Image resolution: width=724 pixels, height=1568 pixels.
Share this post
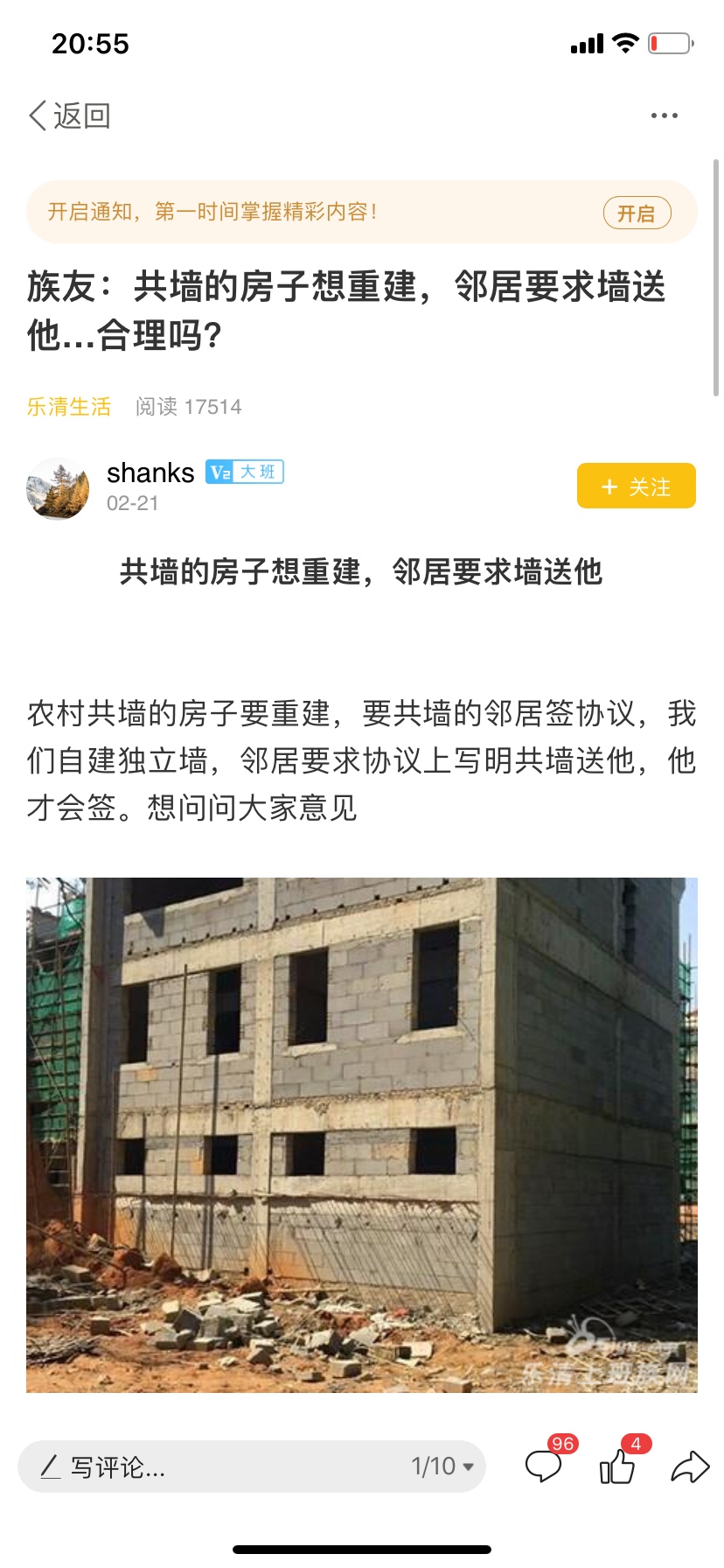click(689, 1466)
